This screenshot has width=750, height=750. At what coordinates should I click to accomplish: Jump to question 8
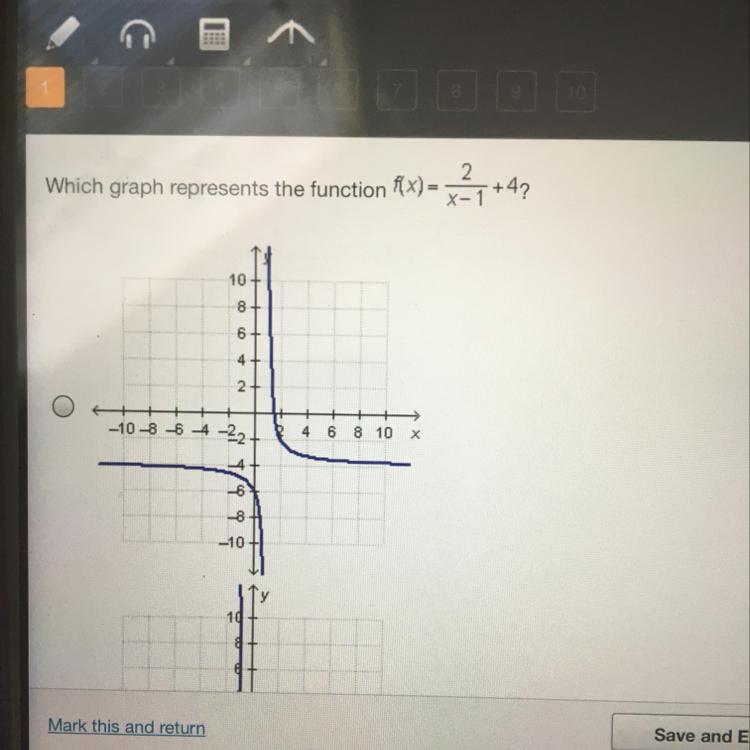point(455,90)
